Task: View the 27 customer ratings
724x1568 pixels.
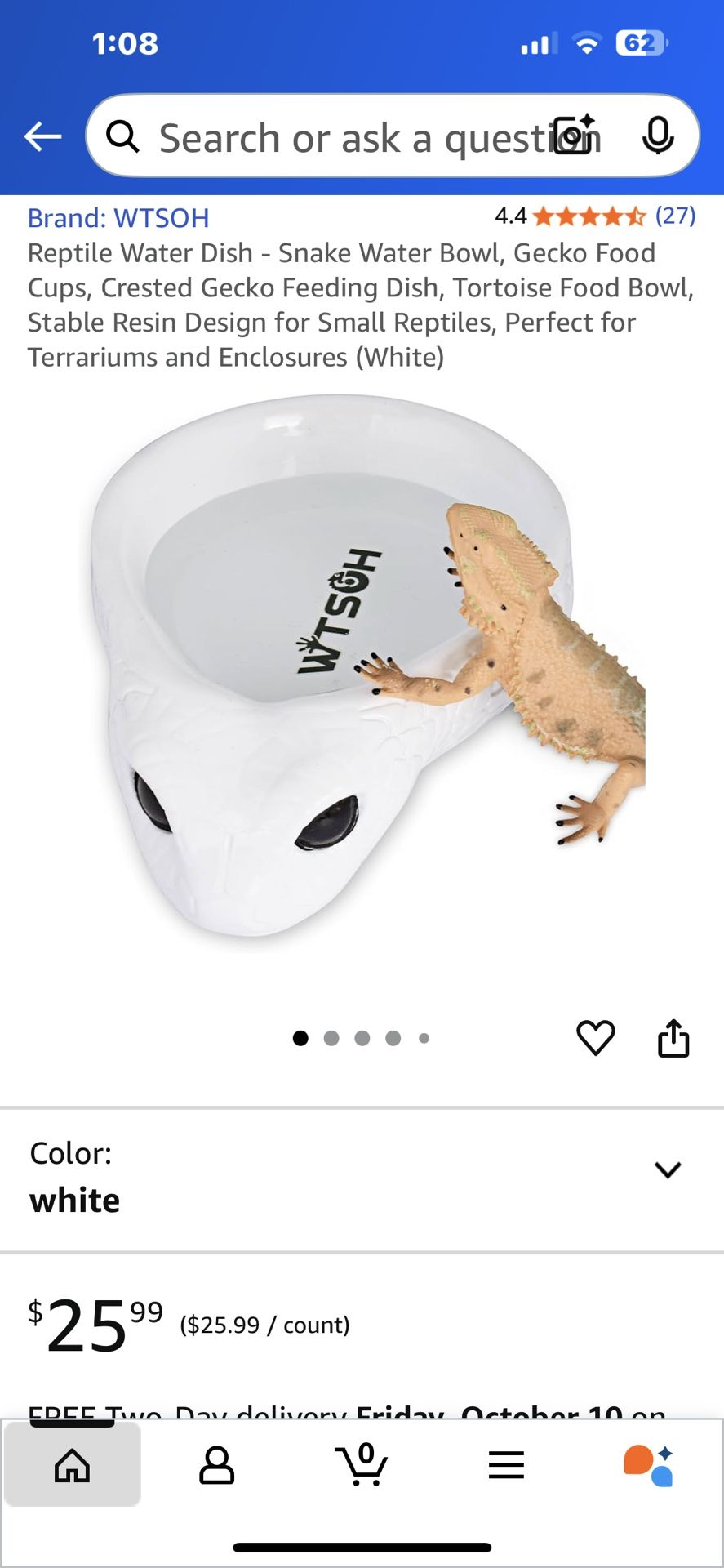Action: 675,216
